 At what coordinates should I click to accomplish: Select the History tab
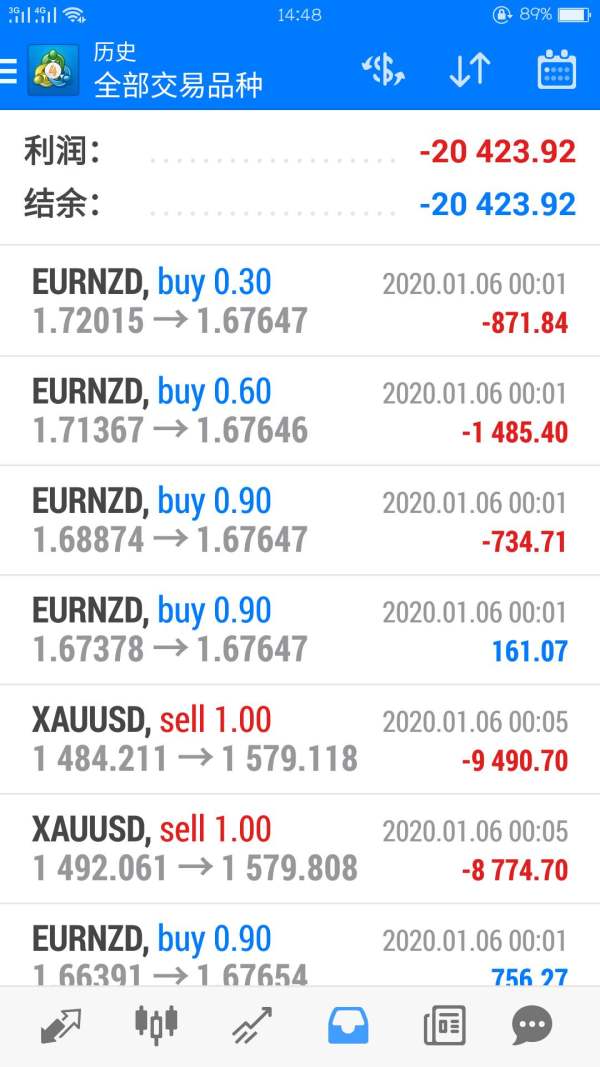[x=348, y=1026]
